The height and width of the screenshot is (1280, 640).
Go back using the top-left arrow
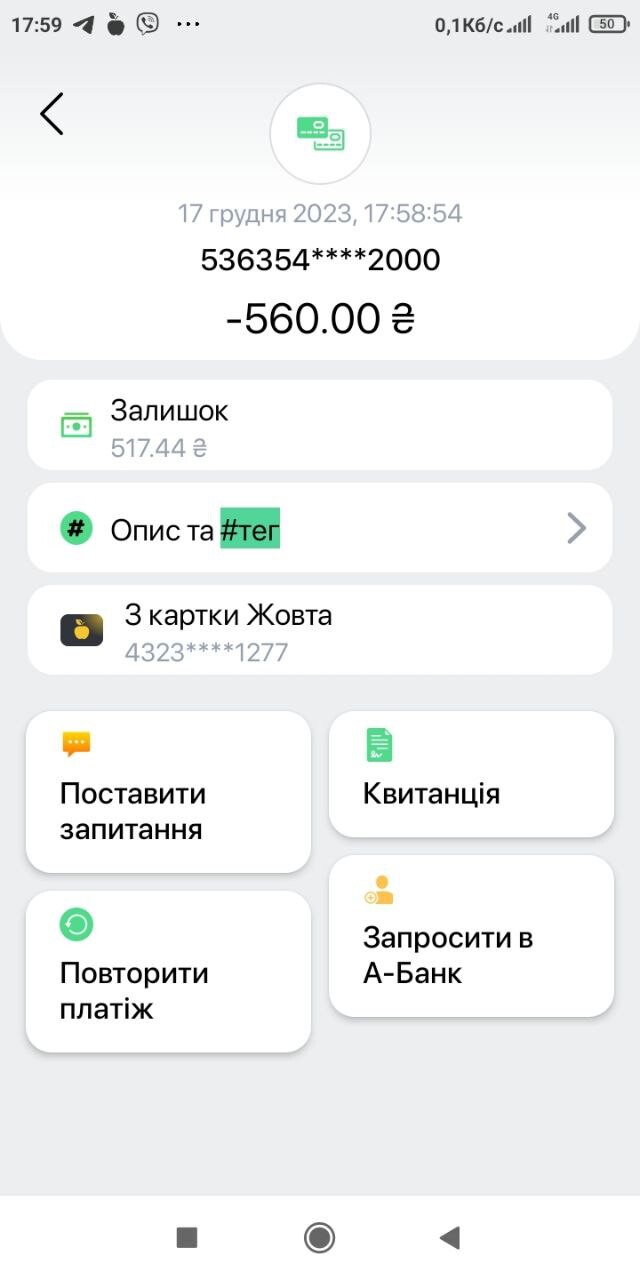pos(52,113)
